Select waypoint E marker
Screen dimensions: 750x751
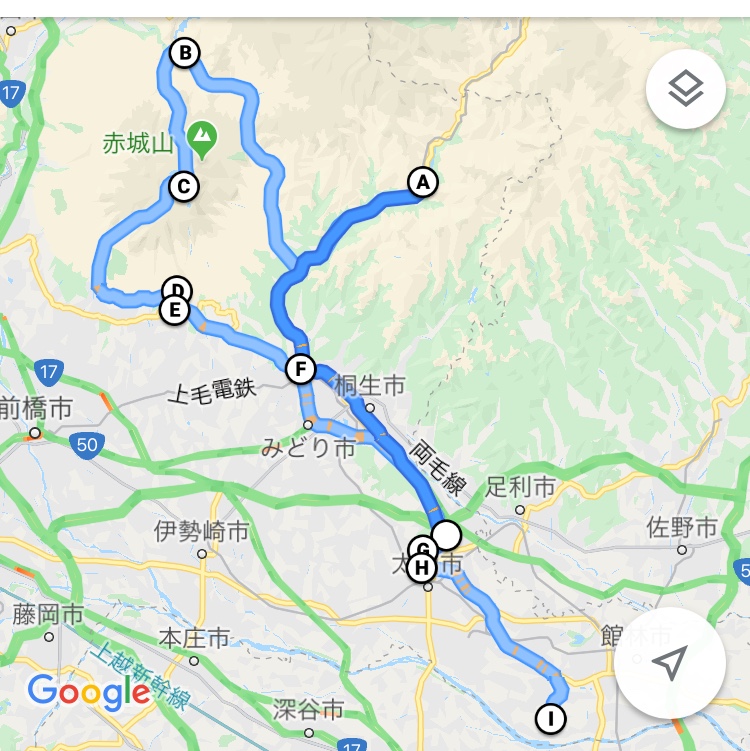(x=174, y=311)
